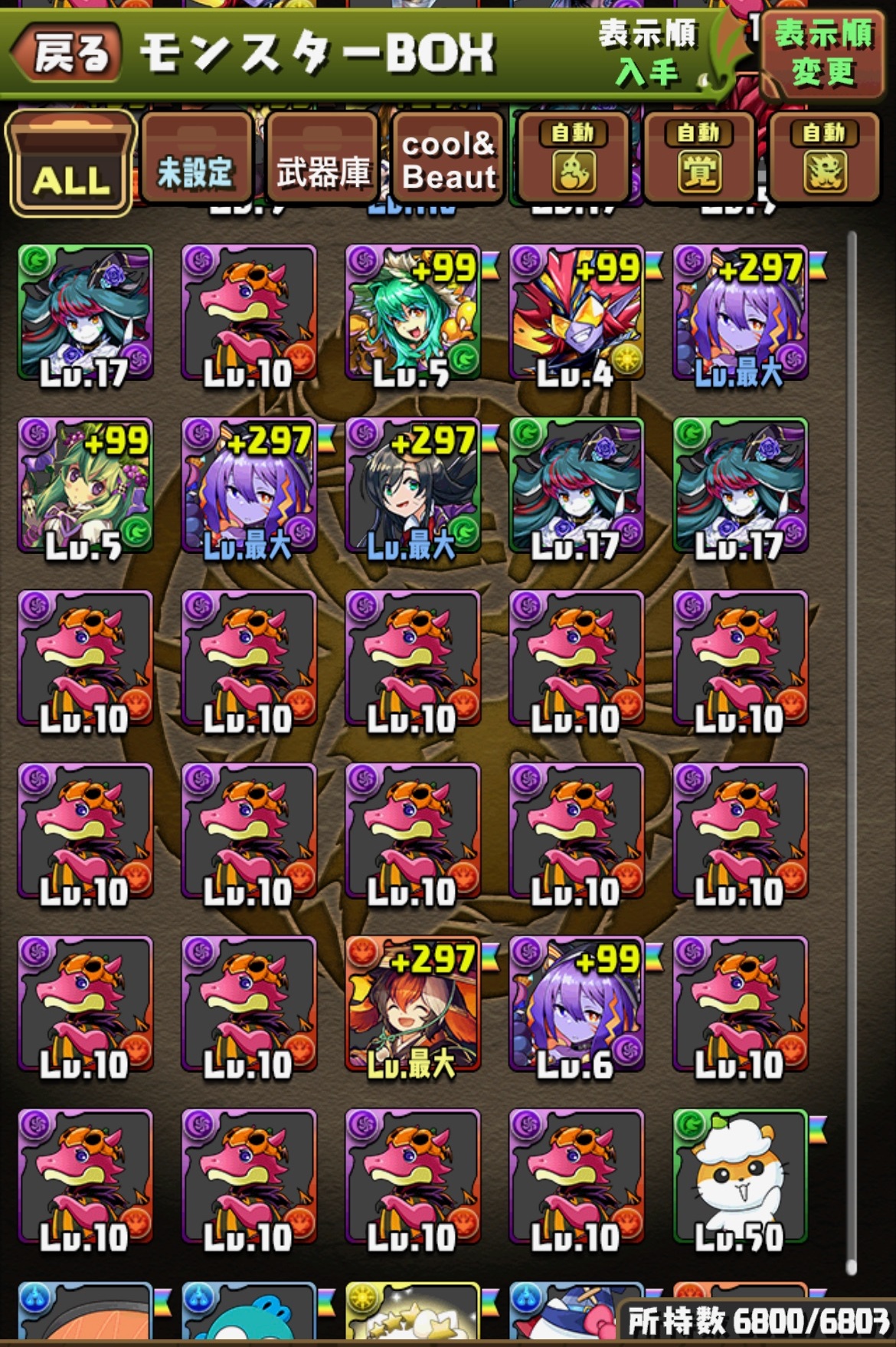
Task: Select the green-framed teal-haired monster next to the Lv.10 dragon
Action: [x=85, y=313]
